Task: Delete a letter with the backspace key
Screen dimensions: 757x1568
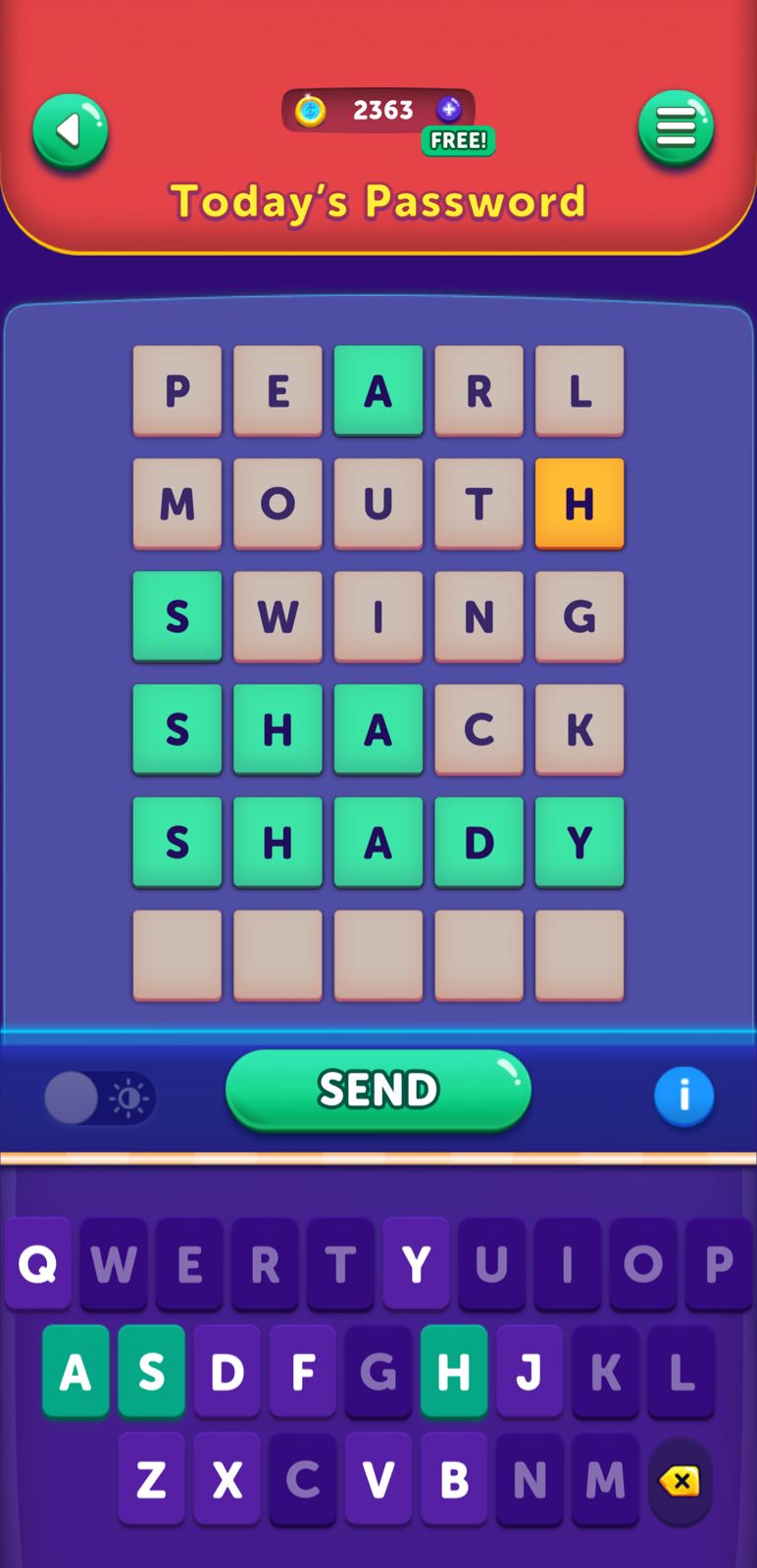Action: (x=680, y=1481)
